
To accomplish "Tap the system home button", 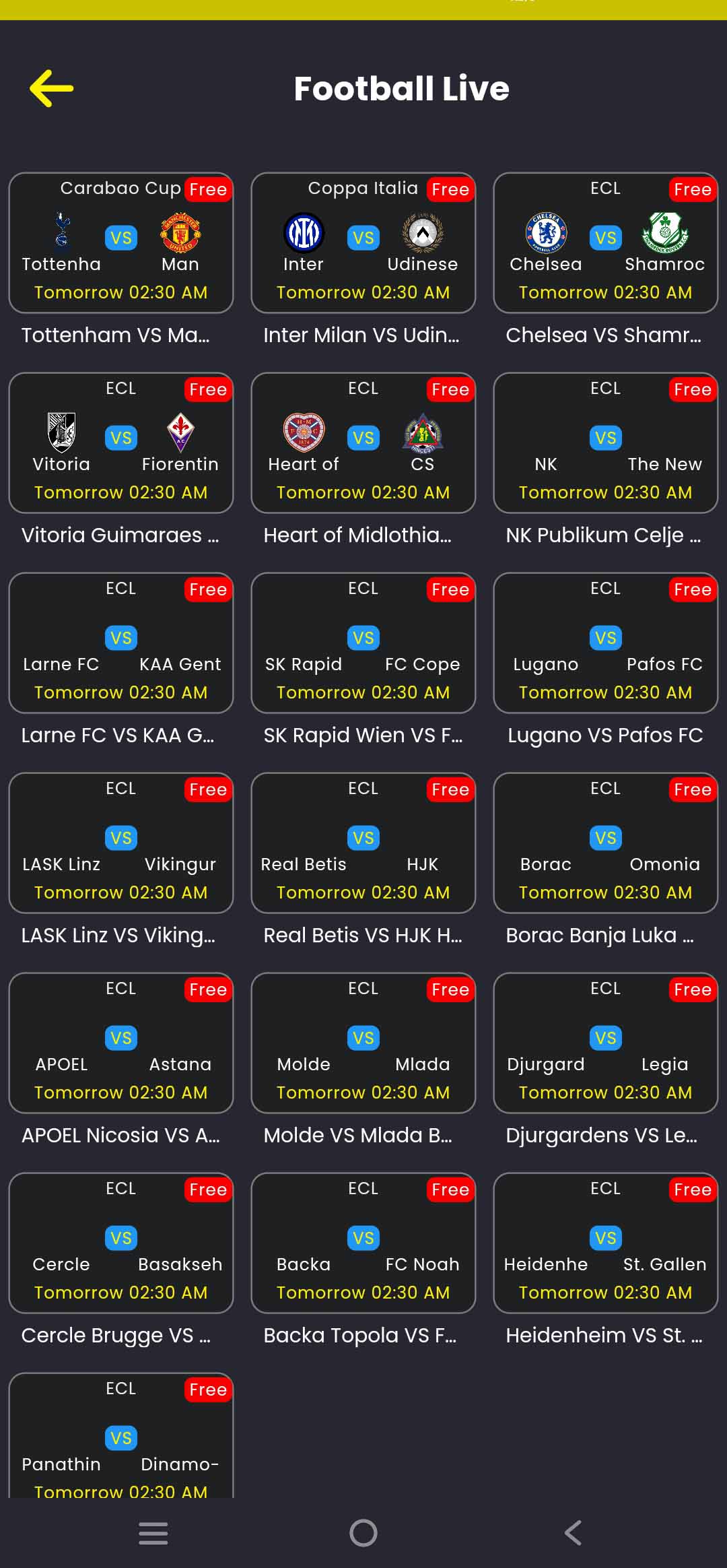I will tap(363, 1534).
